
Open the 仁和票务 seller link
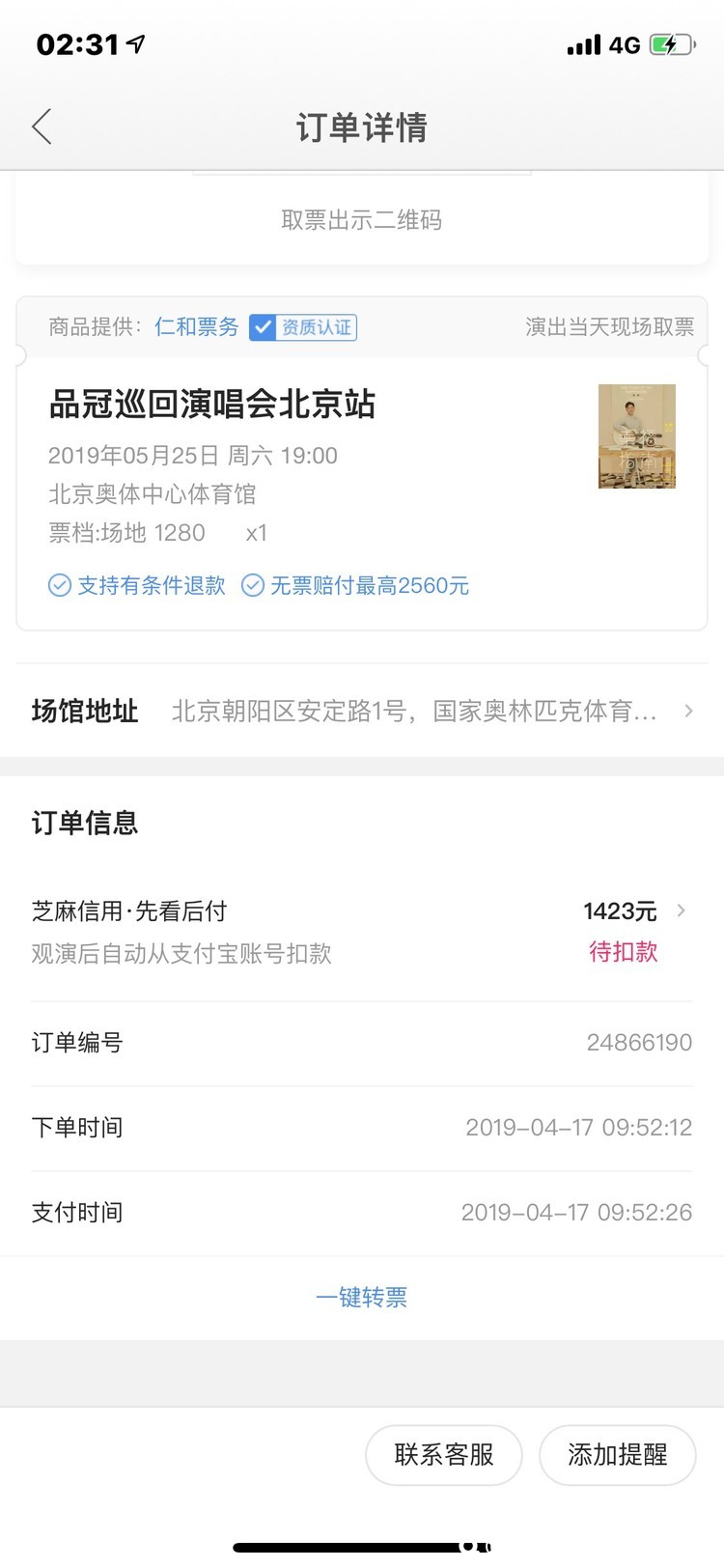196,327
